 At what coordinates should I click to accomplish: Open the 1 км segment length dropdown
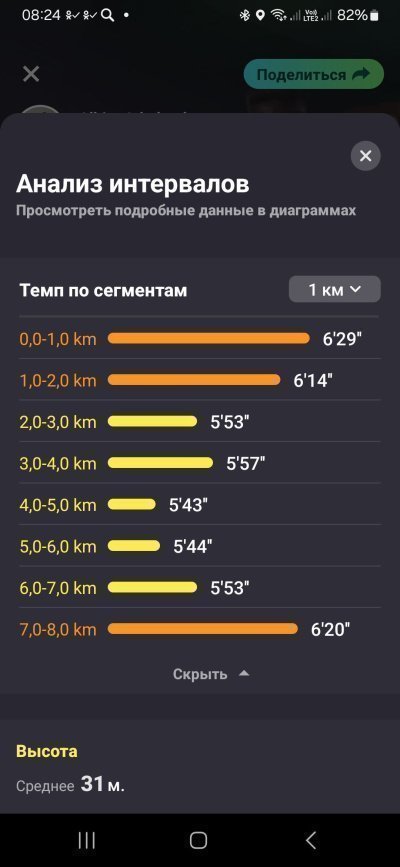click(335, 289)
